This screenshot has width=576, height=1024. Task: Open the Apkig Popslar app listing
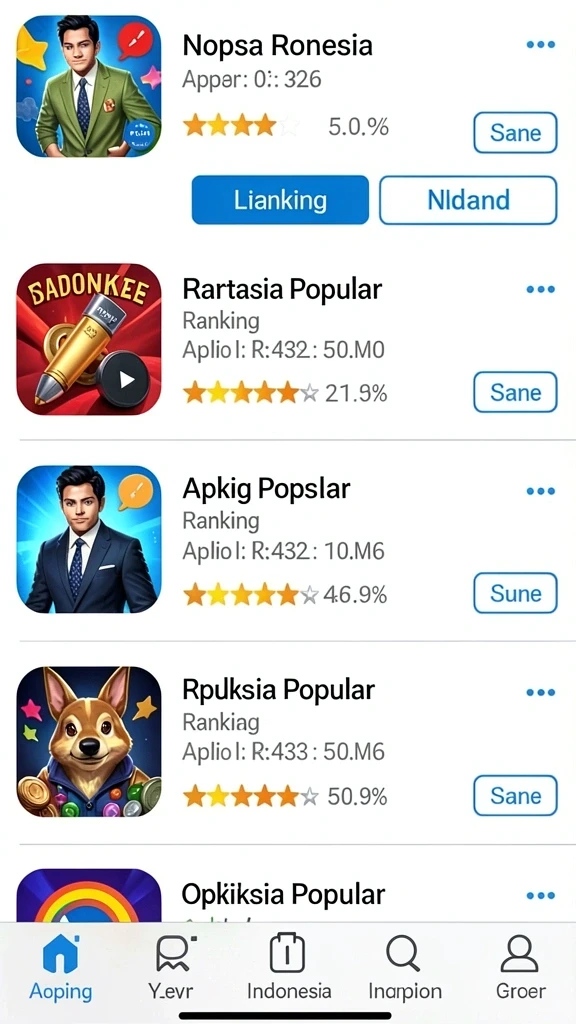point(287,539)
